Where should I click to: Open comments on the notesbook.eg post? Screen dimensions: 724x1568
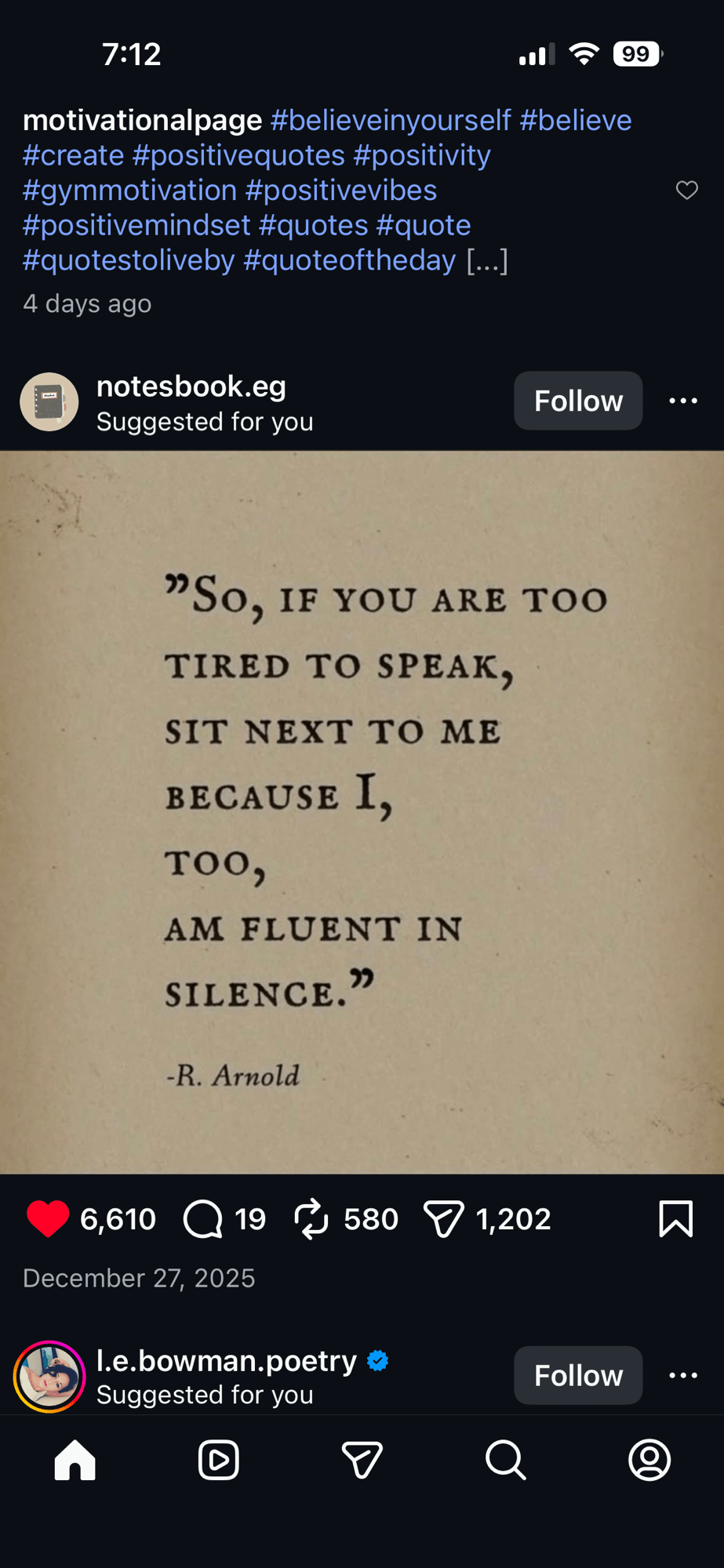tap(203, 1219)
